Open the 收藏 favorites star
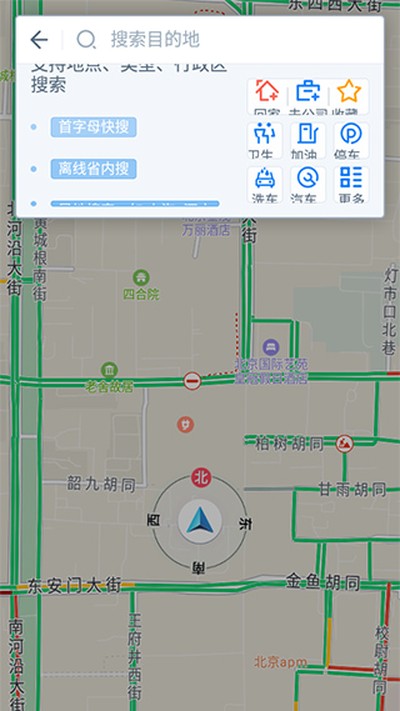400x711 pixels. tap(349, 96)
